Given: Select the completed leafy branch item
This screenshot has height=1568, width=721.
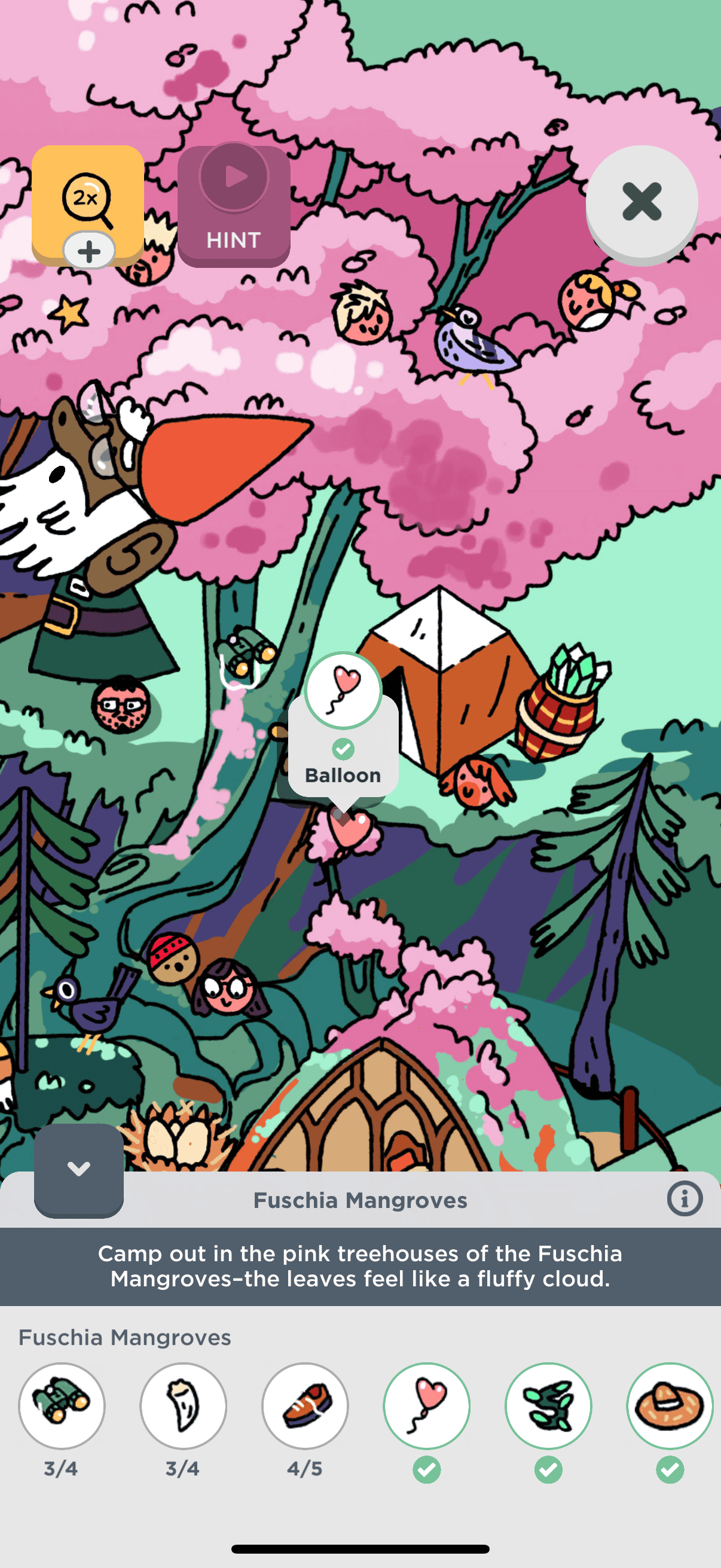Looking at the screenshot, I should [x=548, y=1406].
